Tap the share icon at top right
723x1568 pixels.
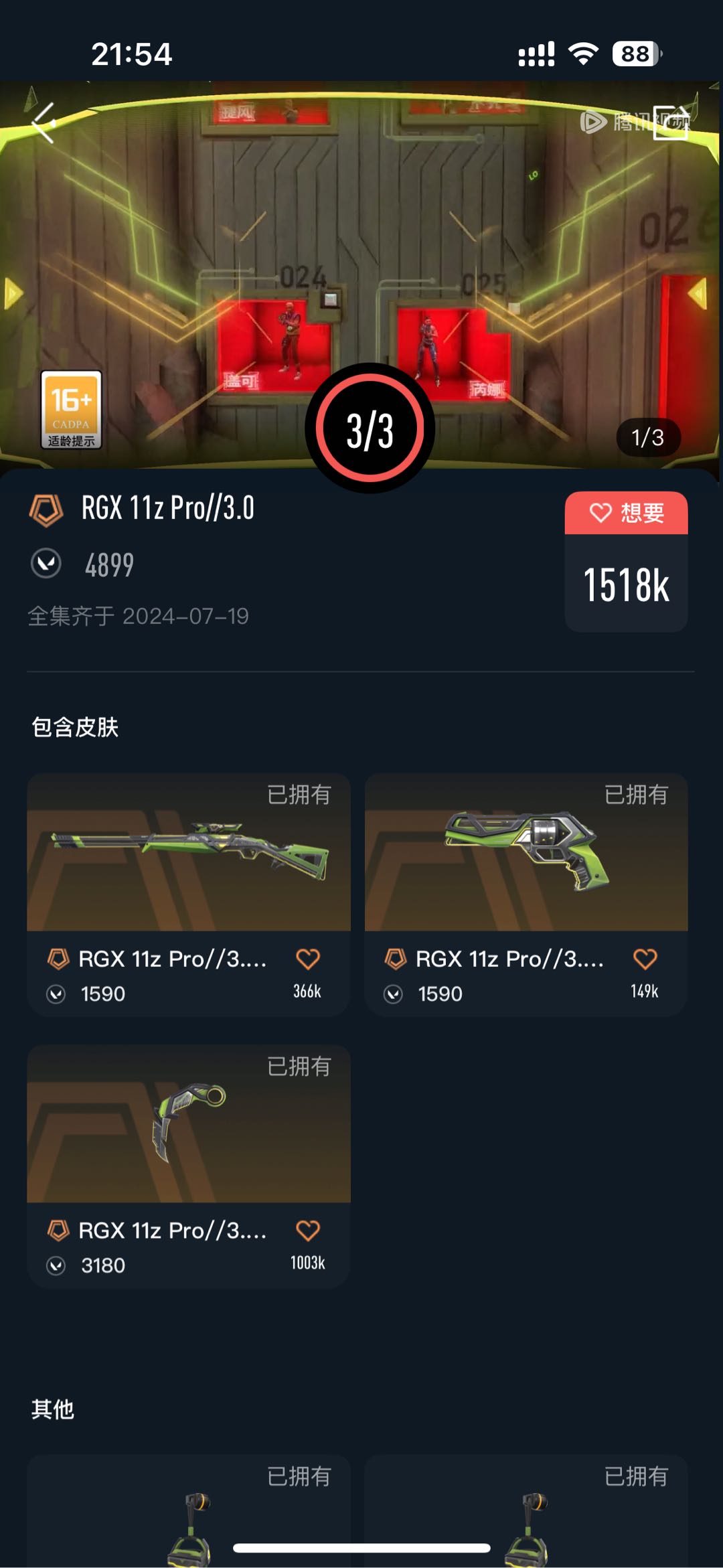(671, 123)
